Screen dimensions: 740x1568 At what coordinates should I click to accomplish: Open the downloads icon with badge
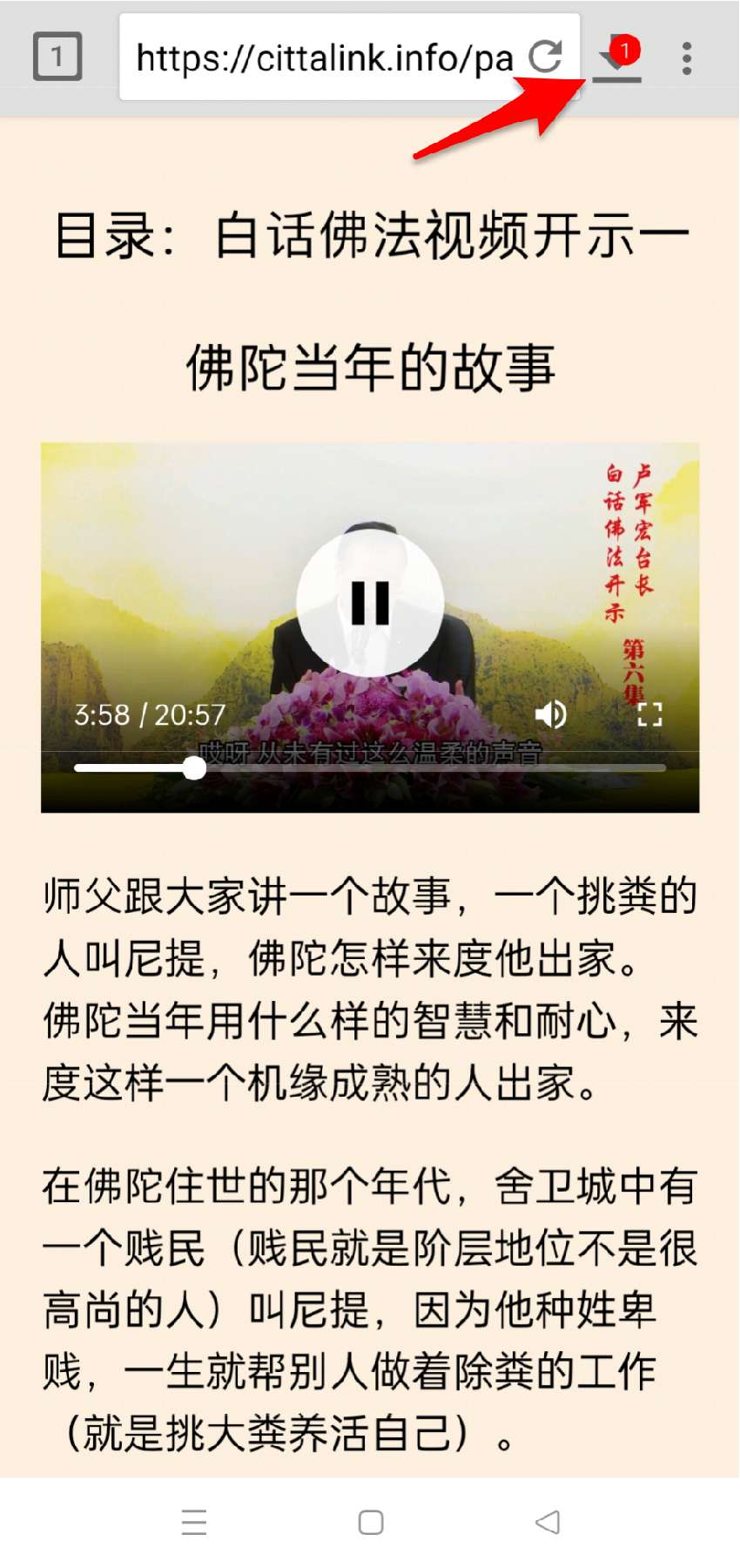(x=617, y=58)
